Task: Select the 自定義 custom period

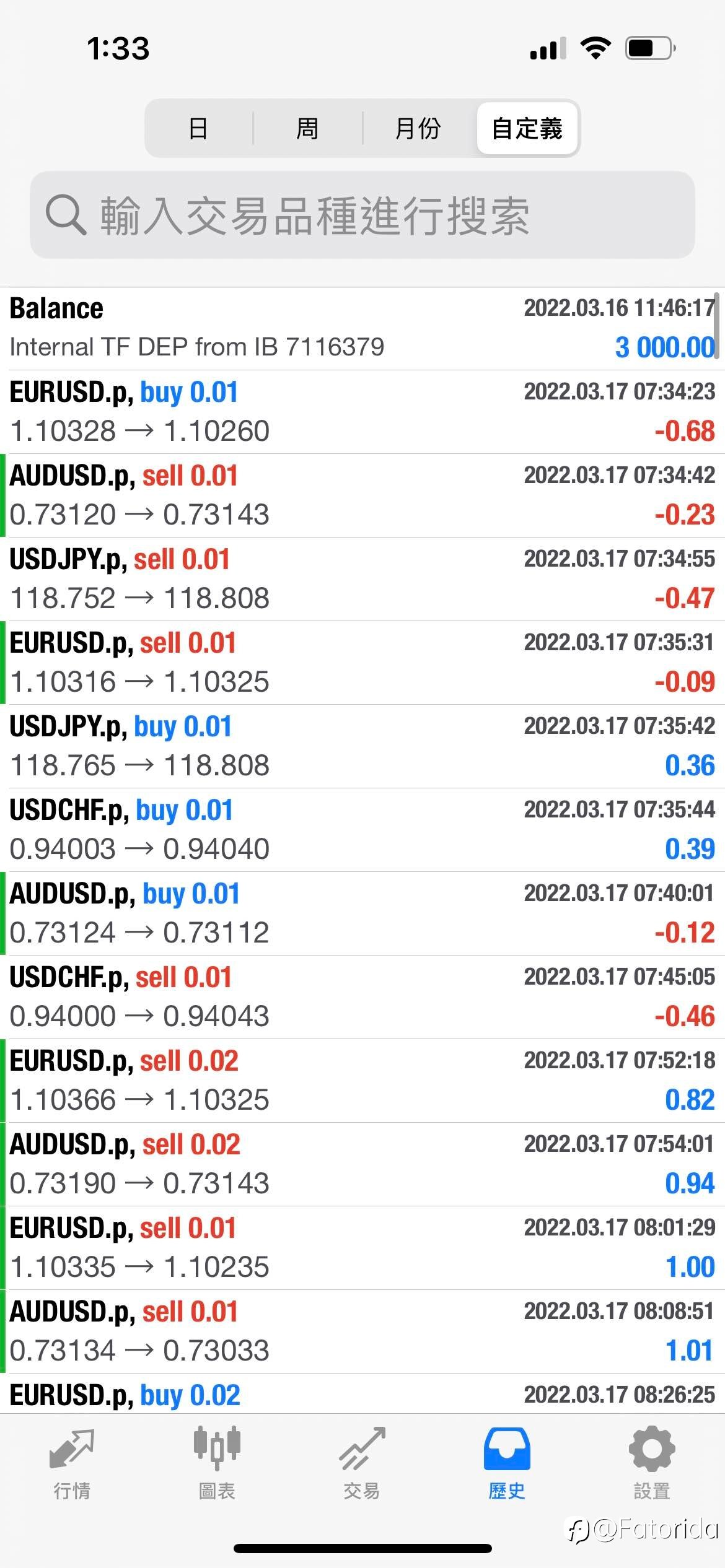Action: pyautogui.click(x=527, y=129)
